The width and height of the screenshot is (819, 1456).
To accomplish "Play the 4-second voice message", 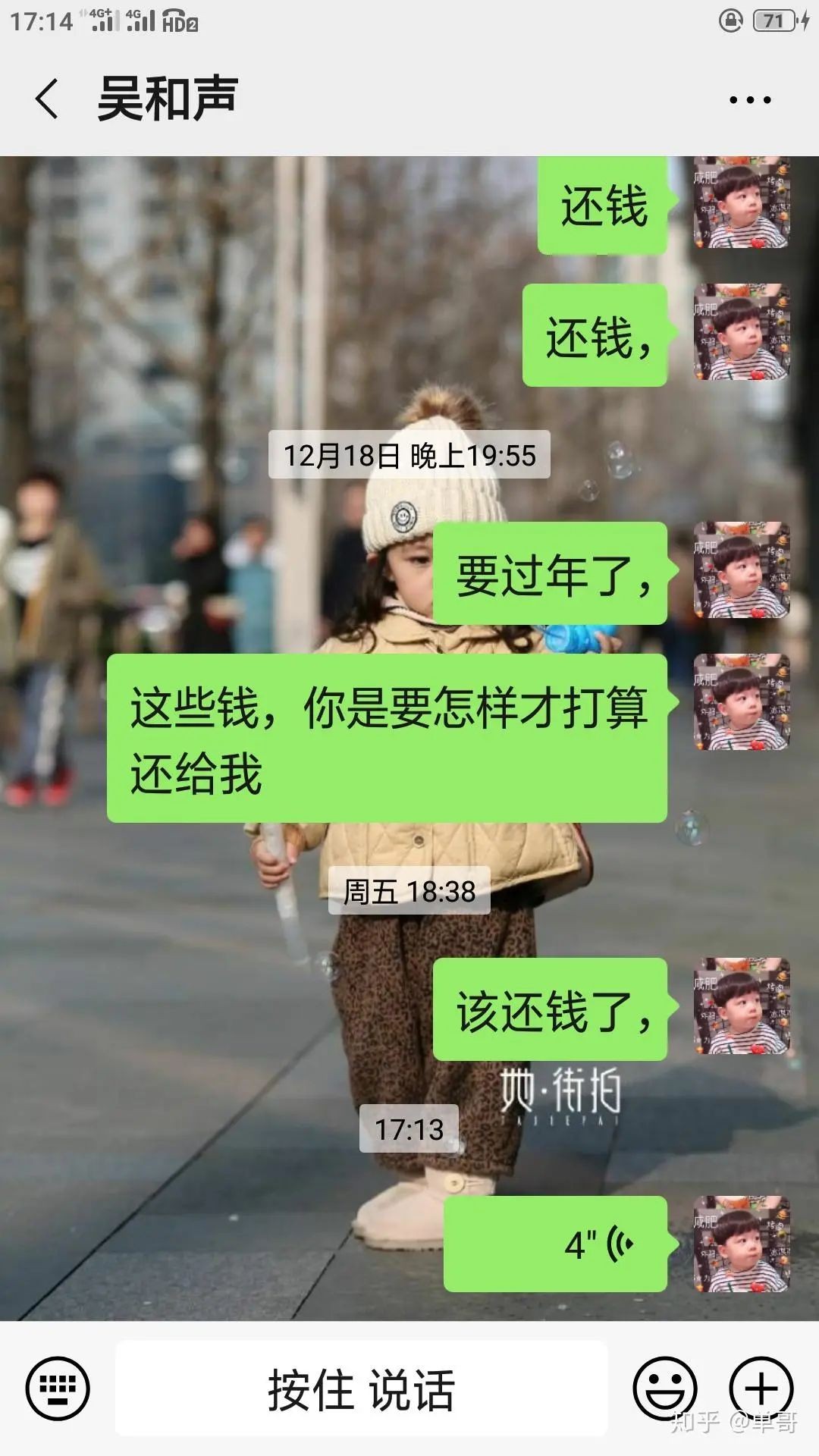I will click(x=555, y=1244).
